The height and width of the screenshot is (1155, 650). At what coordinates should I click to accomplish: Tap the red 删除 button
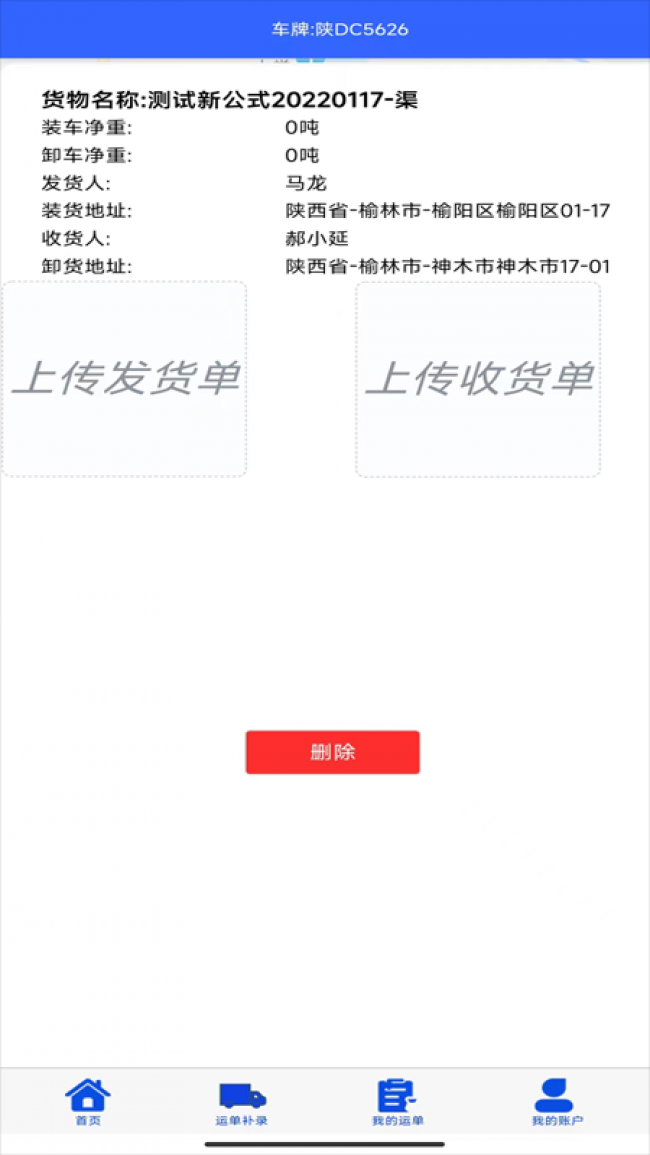[332, 752]
